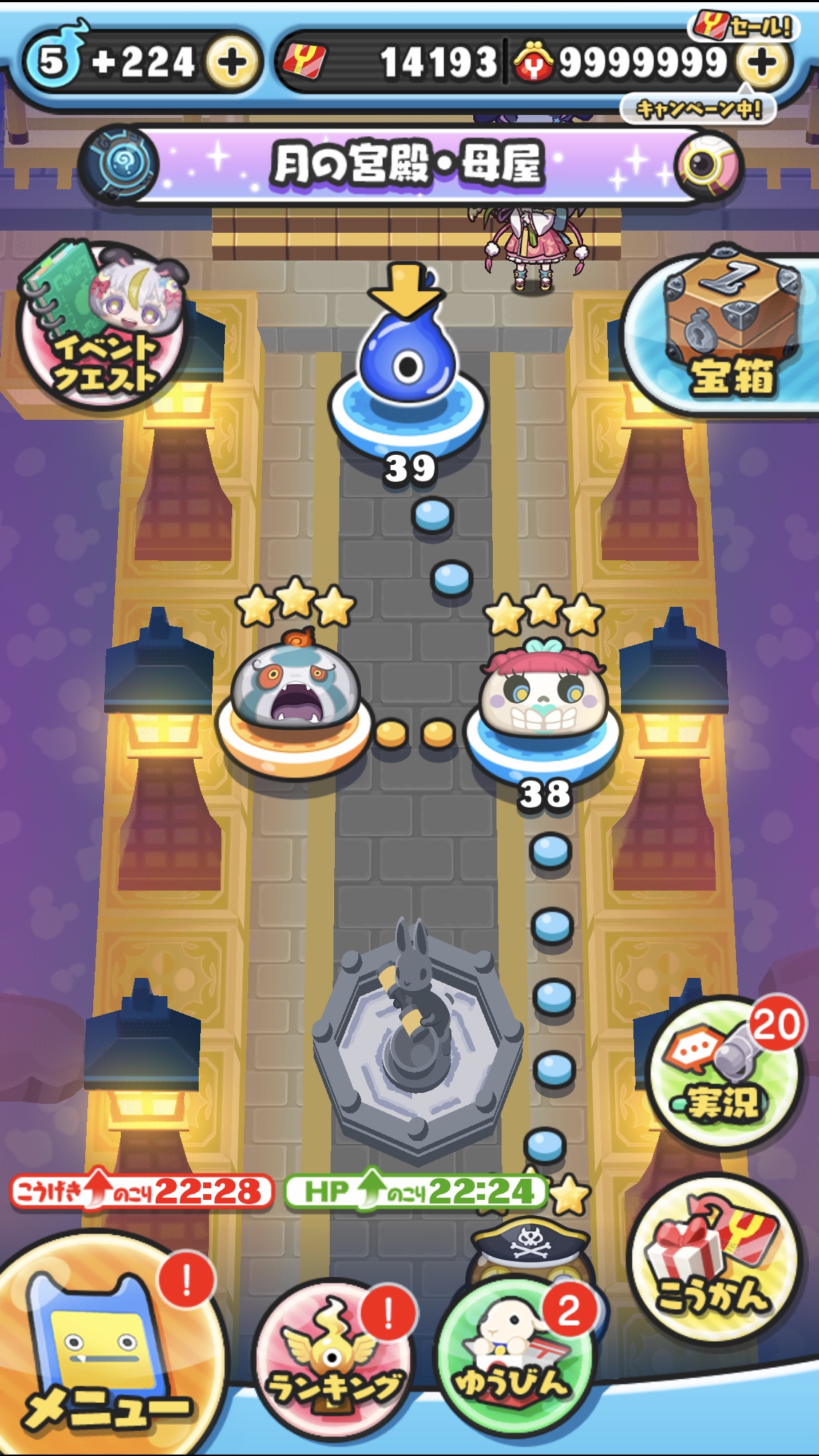
Task: Select the orange boss stage with three stars
Action: pos(295,702)
